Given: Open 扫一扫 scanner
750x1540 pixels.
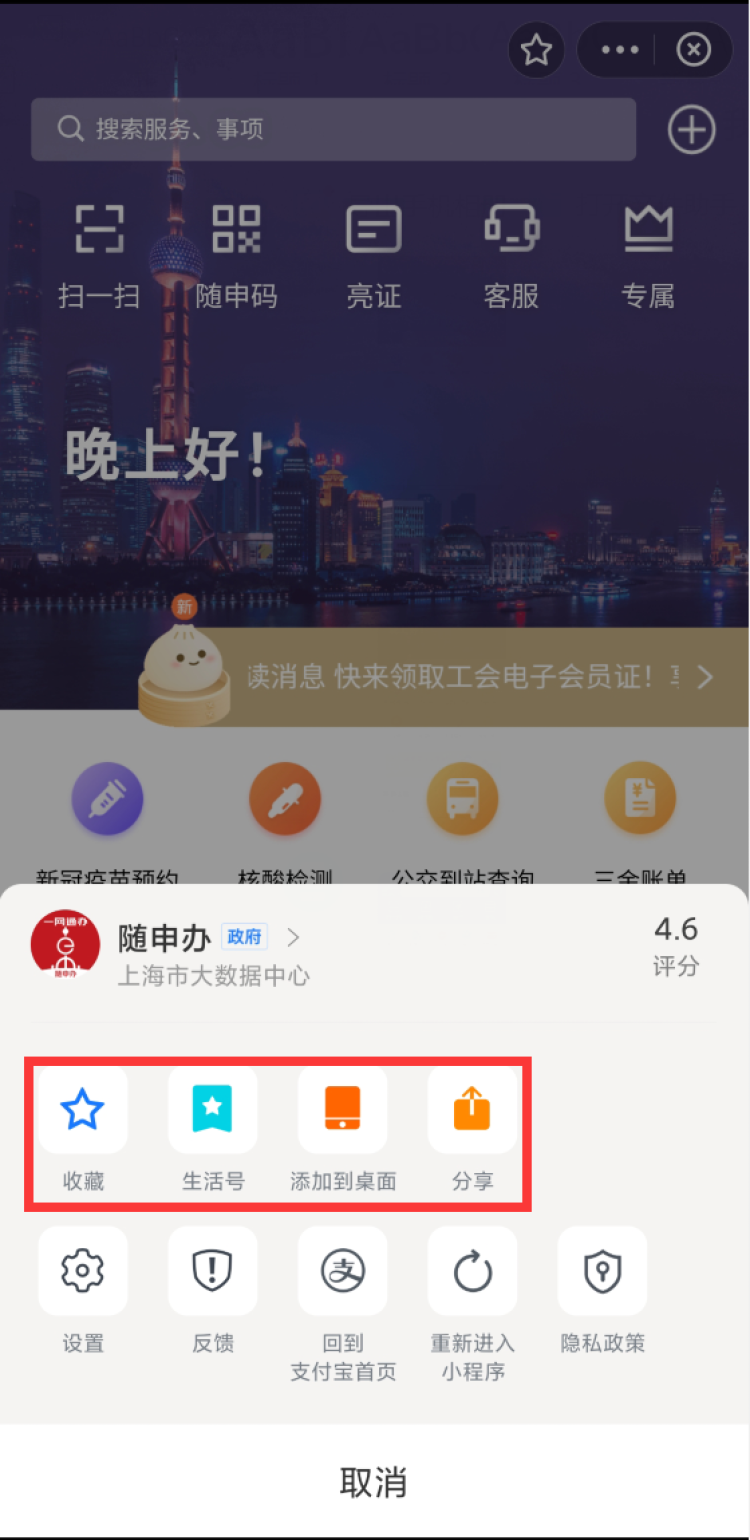Looking at the screenshot, I should pos(99,256).
